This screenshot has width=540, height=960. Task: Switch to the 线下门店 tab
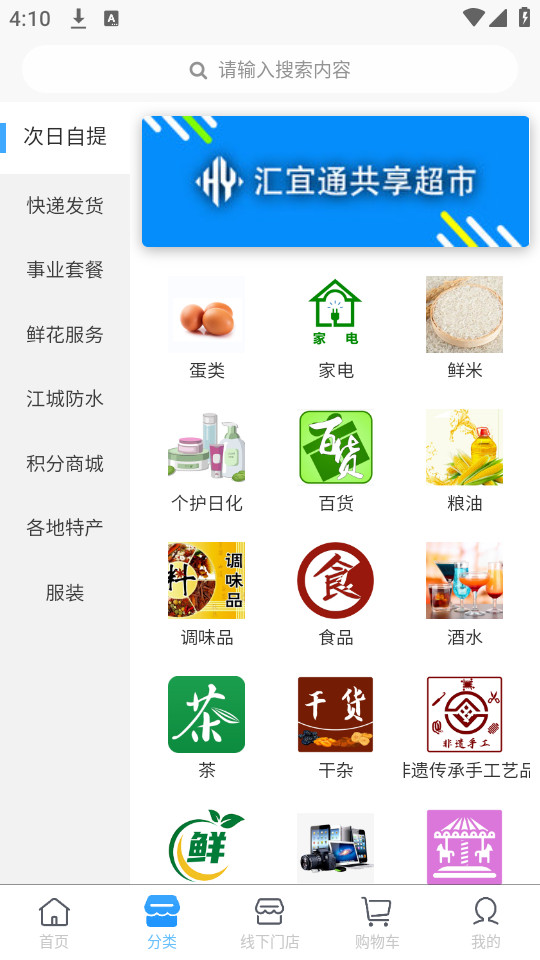coord(269,923)
